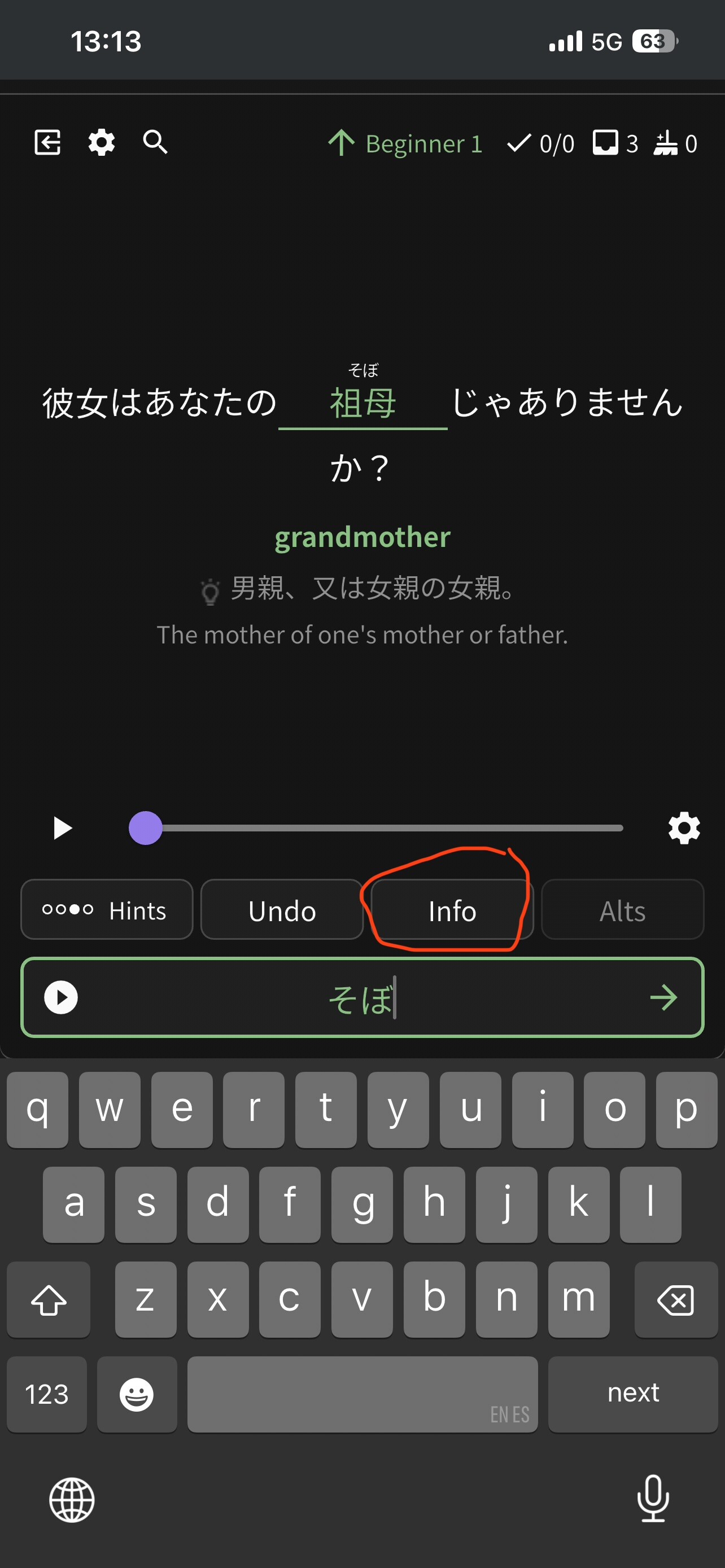Tap the Hints button
Screen dimensions: 725x1568
tap(107, 910)
